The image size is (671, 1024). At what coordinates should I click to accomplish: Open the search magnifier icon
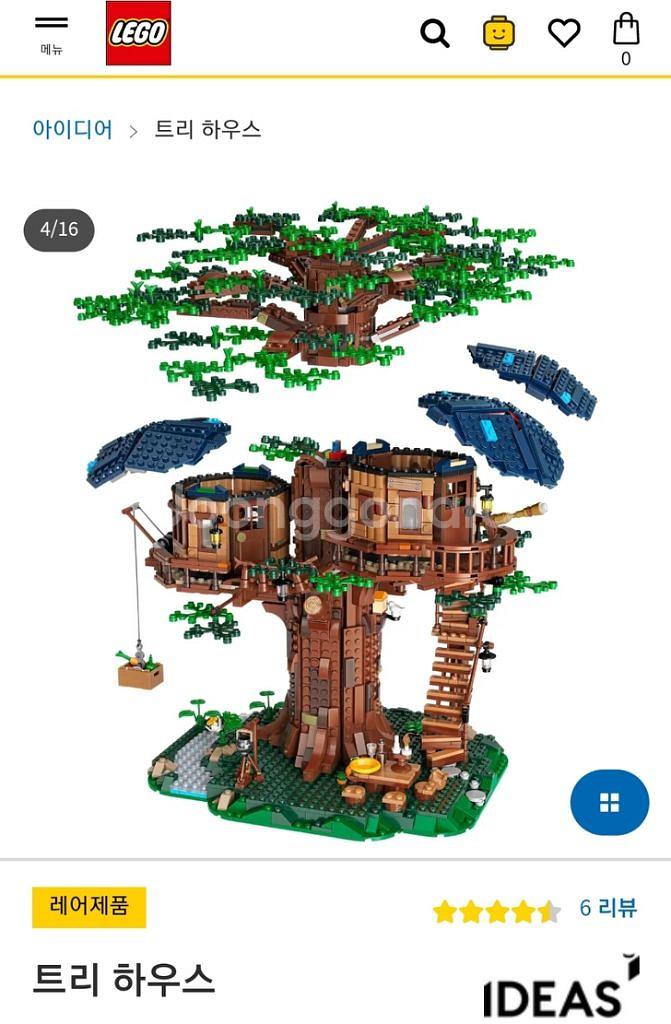tap(434, 33)
